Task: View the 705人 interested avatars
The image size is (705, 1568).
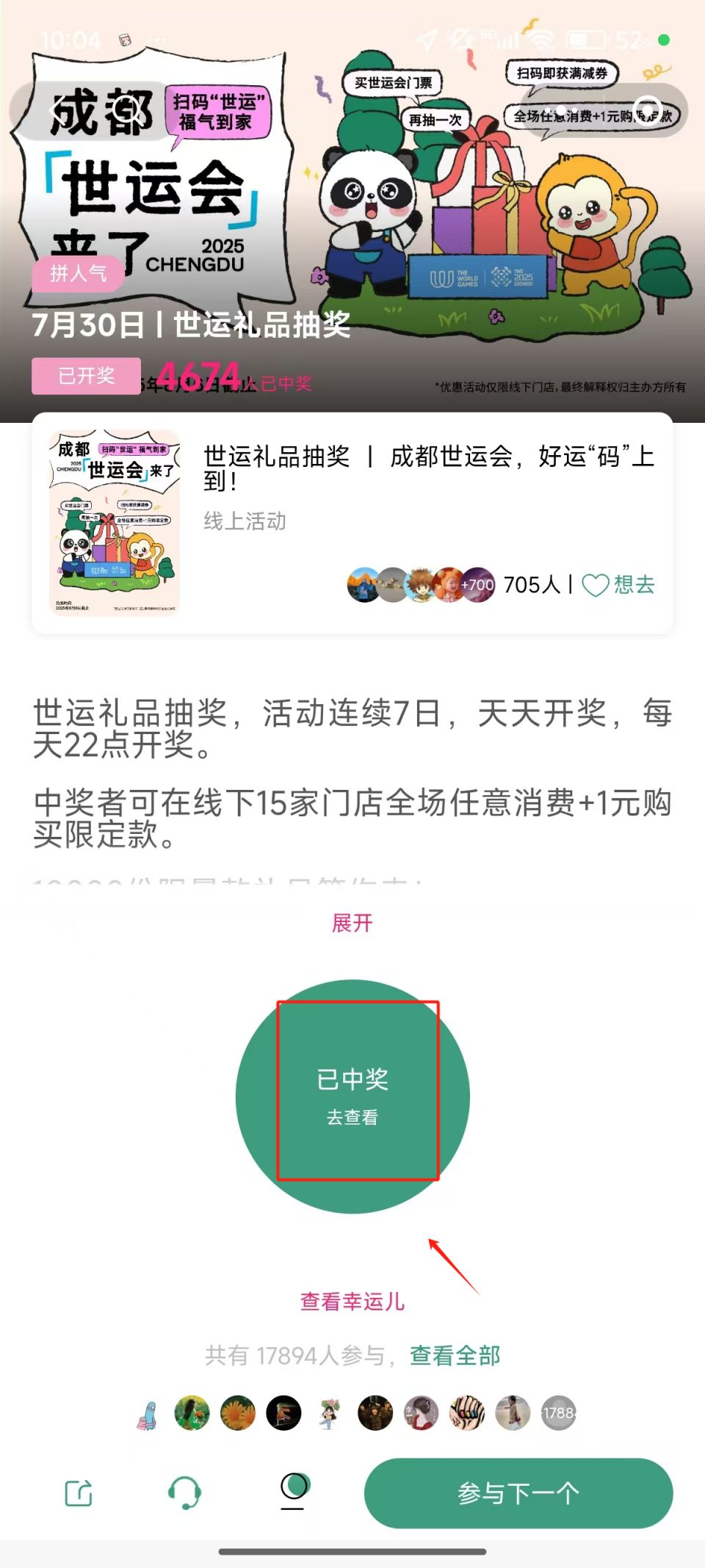Action: pyautogui.click(x=421, y=585)
